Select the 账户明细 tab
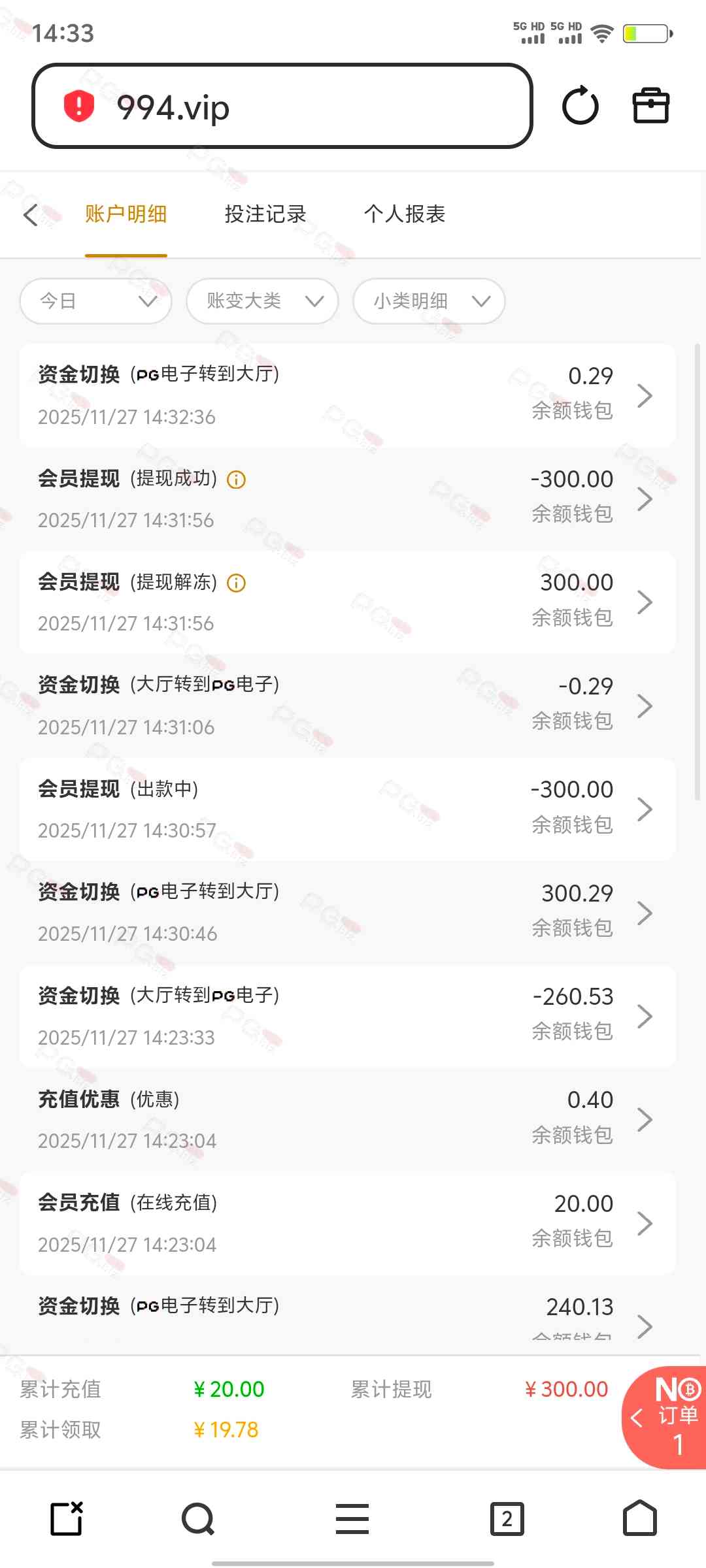The image size is (706, 1568). (x=126, y=214)
